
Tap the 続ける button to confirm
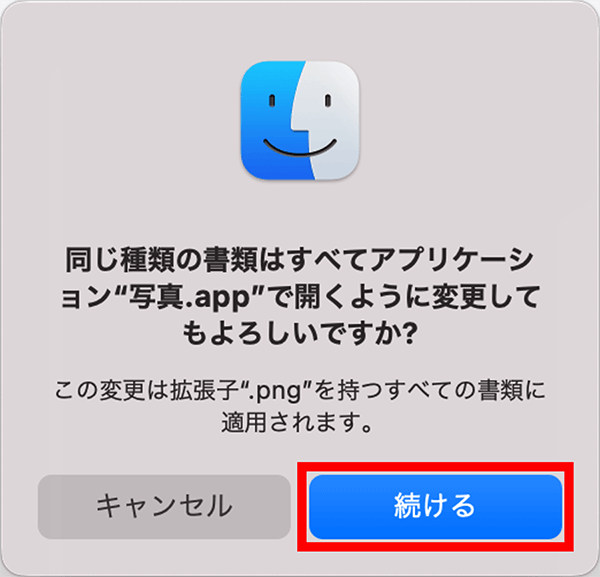tap(434, 506)
